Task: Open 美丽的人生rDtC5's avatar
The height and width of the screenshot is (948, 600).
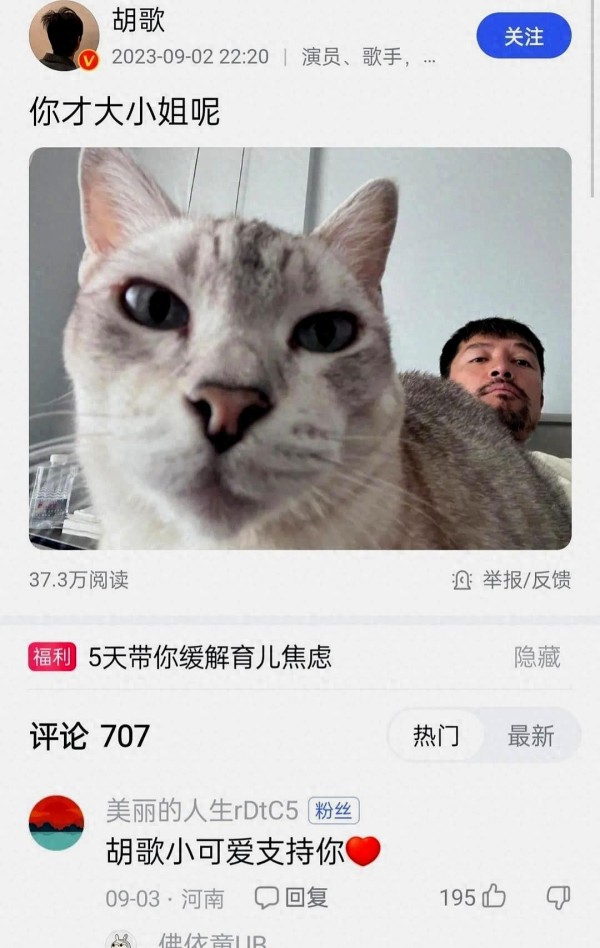Action: pyautogui.click(x=57, y=822)
